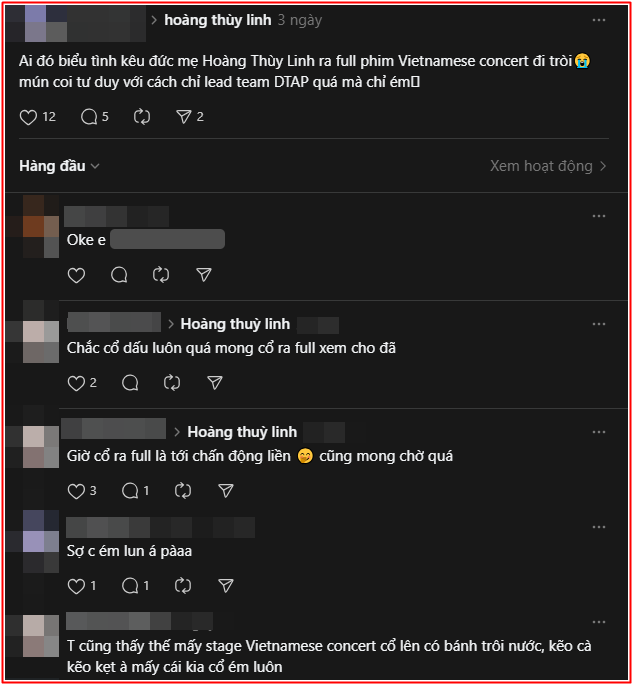The height and width of the screenshot is (685, 633).
Task: Share the "Sợ c ém lun" reply
Action: (x=226, y=585)
